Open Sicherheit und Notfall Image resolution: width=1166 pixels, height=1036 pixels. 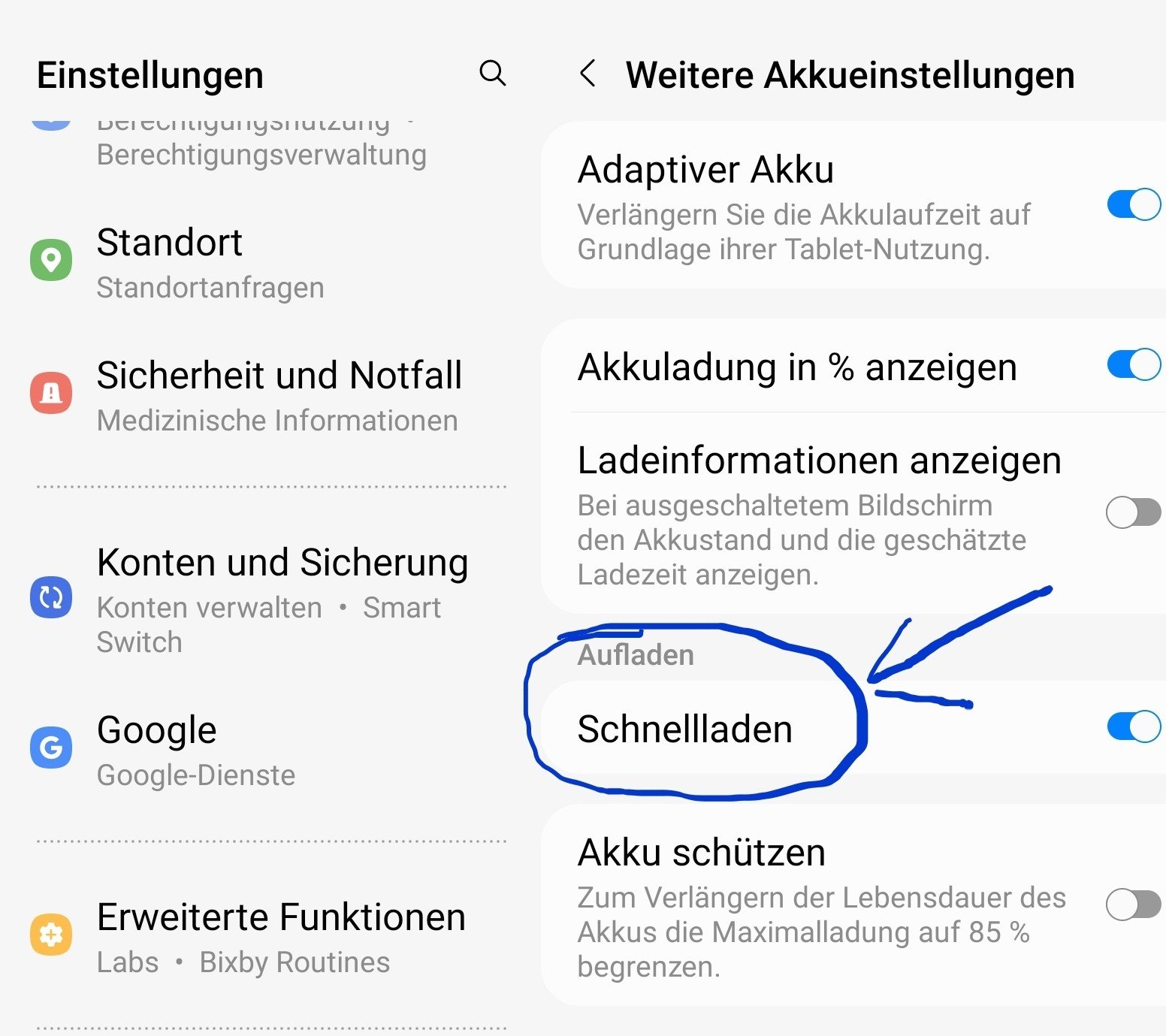[278, 394]
